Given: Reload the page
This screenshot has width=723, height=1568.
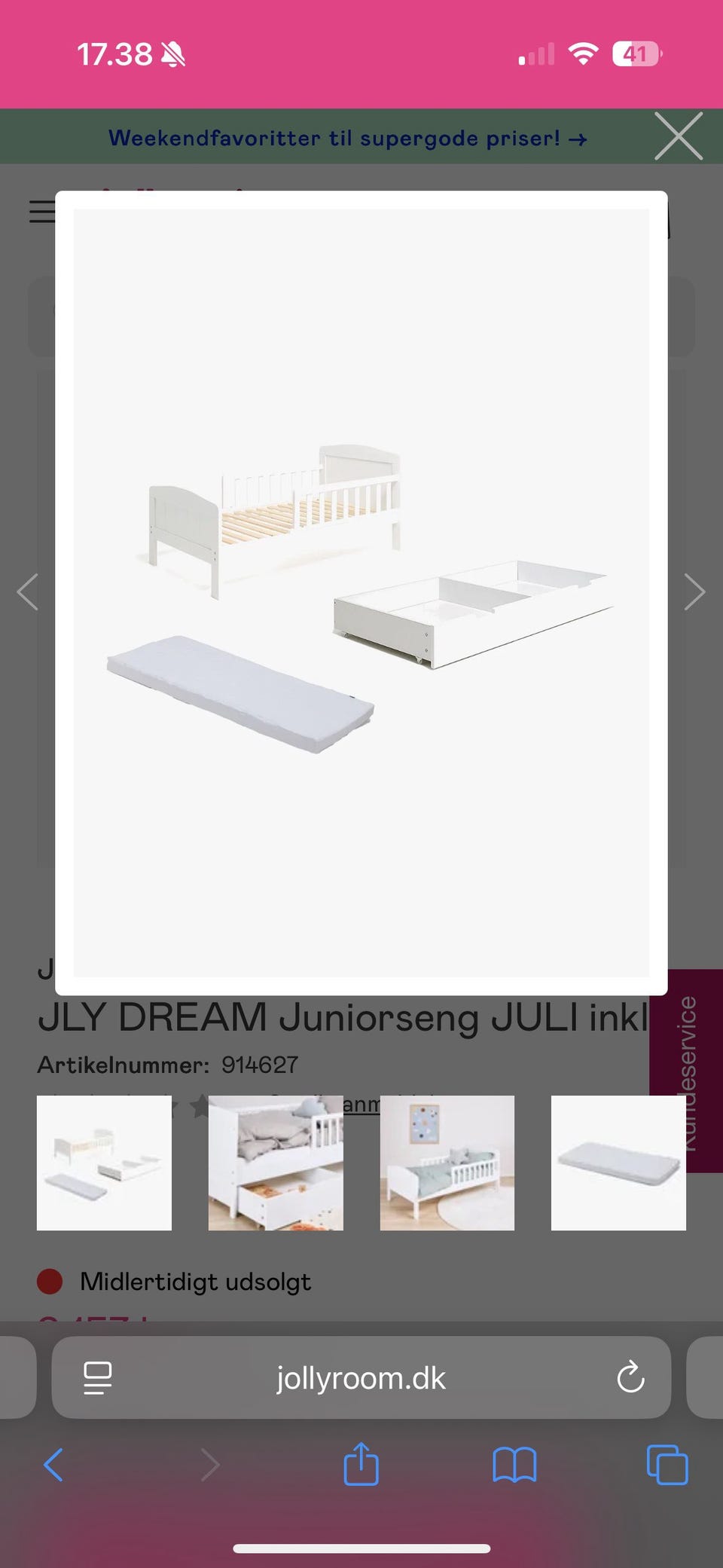Looking at the screenshot, I should (630, 1378).
